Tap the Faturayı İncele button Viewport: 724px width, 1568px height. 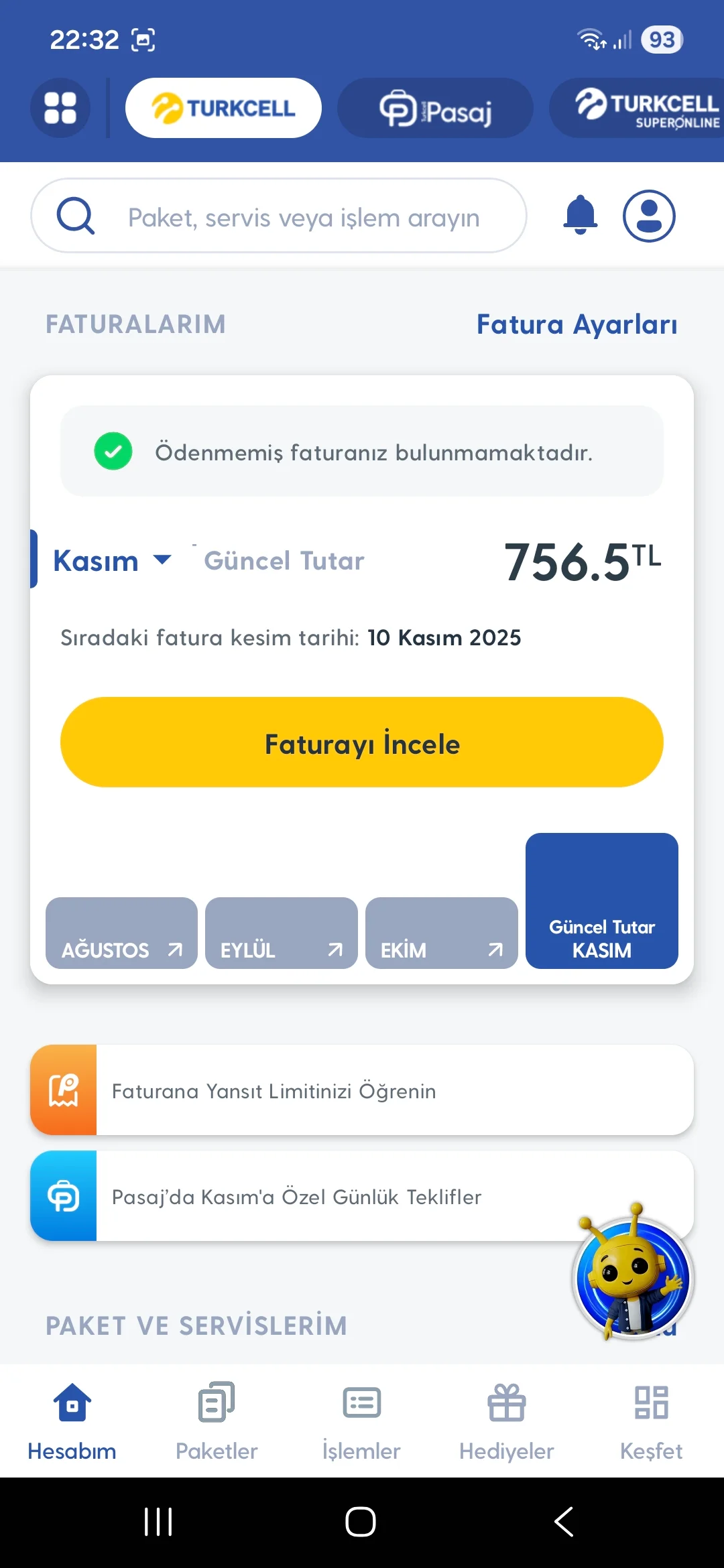(362, 742)
